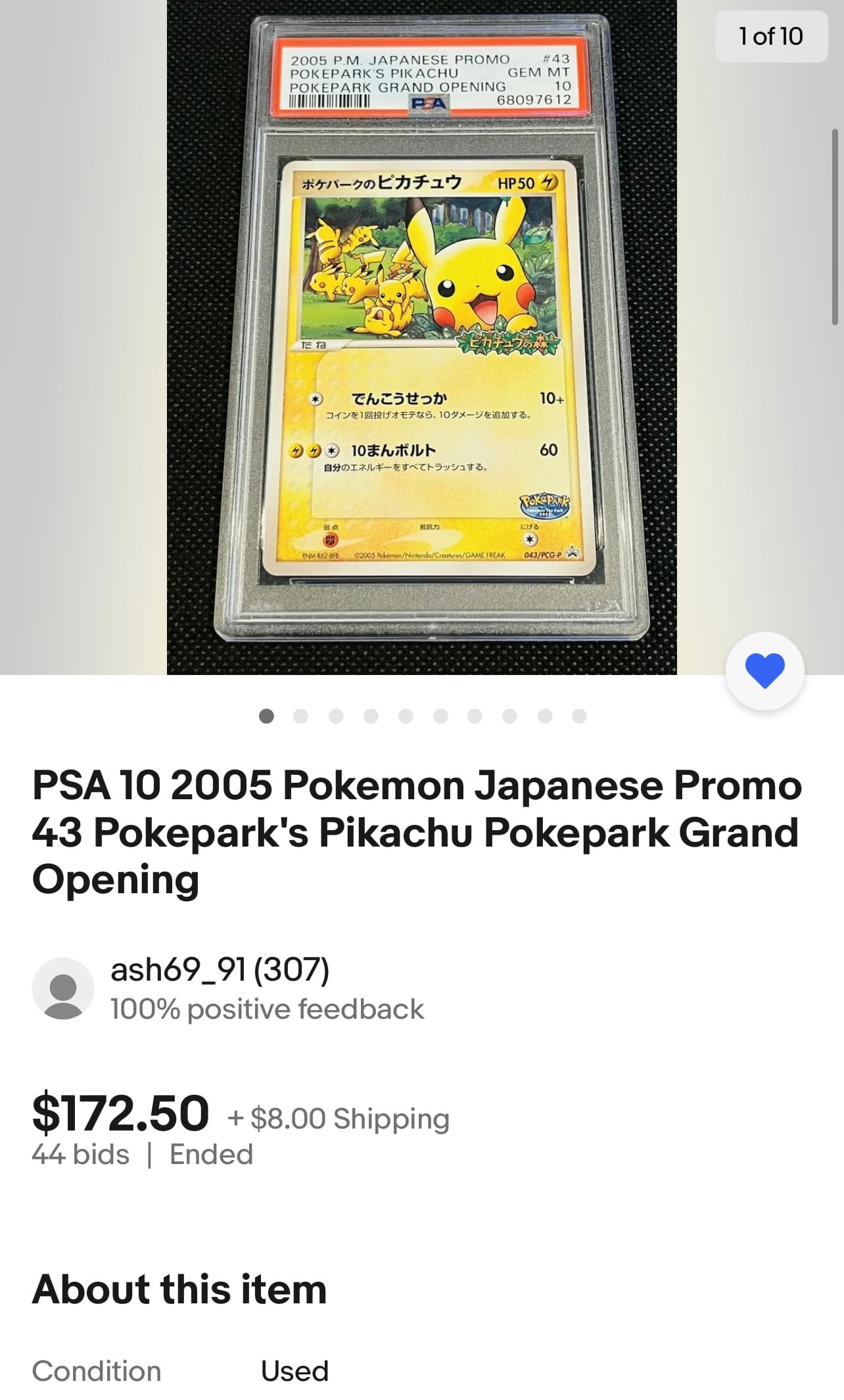Select the last photo dot indicator
Viewport: 844px width, 1400px height.
point(579,716)
